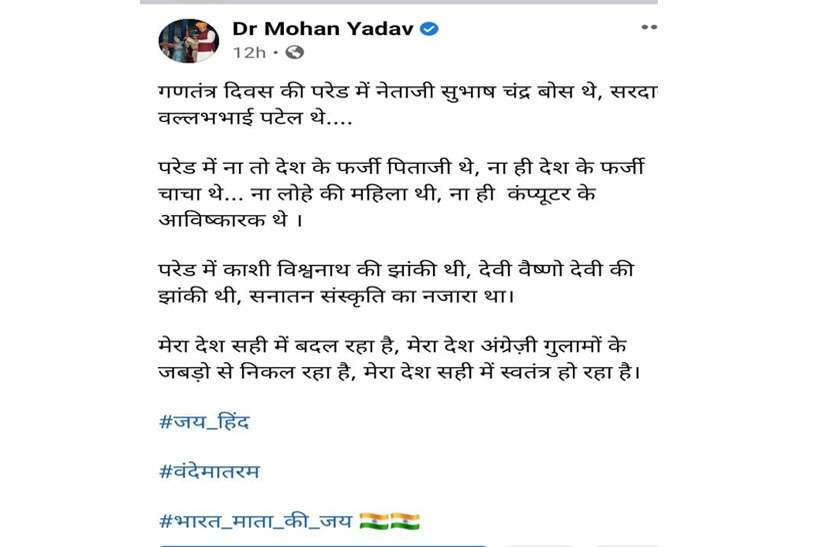This screenshot has width=835, height=547.
Task: Open Dr Mohan Yadav's profile picture
Action: (x=189, y=39)
